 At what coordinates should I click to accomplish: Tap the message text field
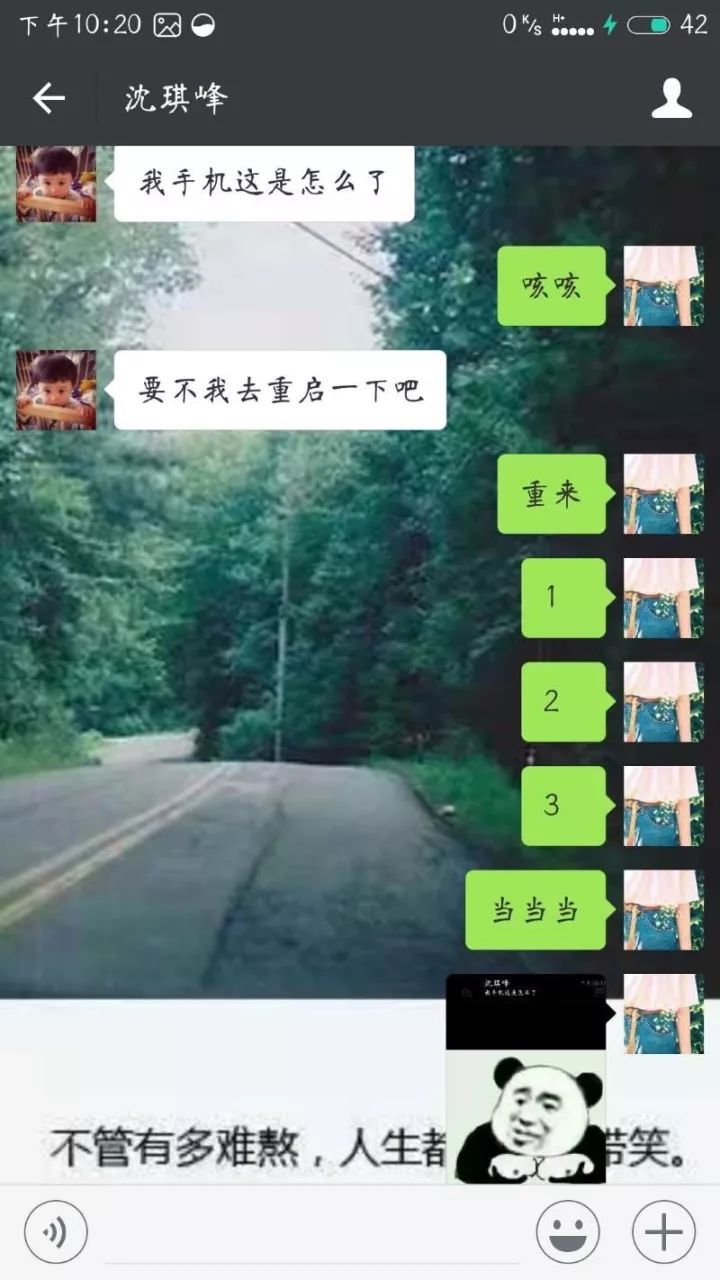(312, 1232)
